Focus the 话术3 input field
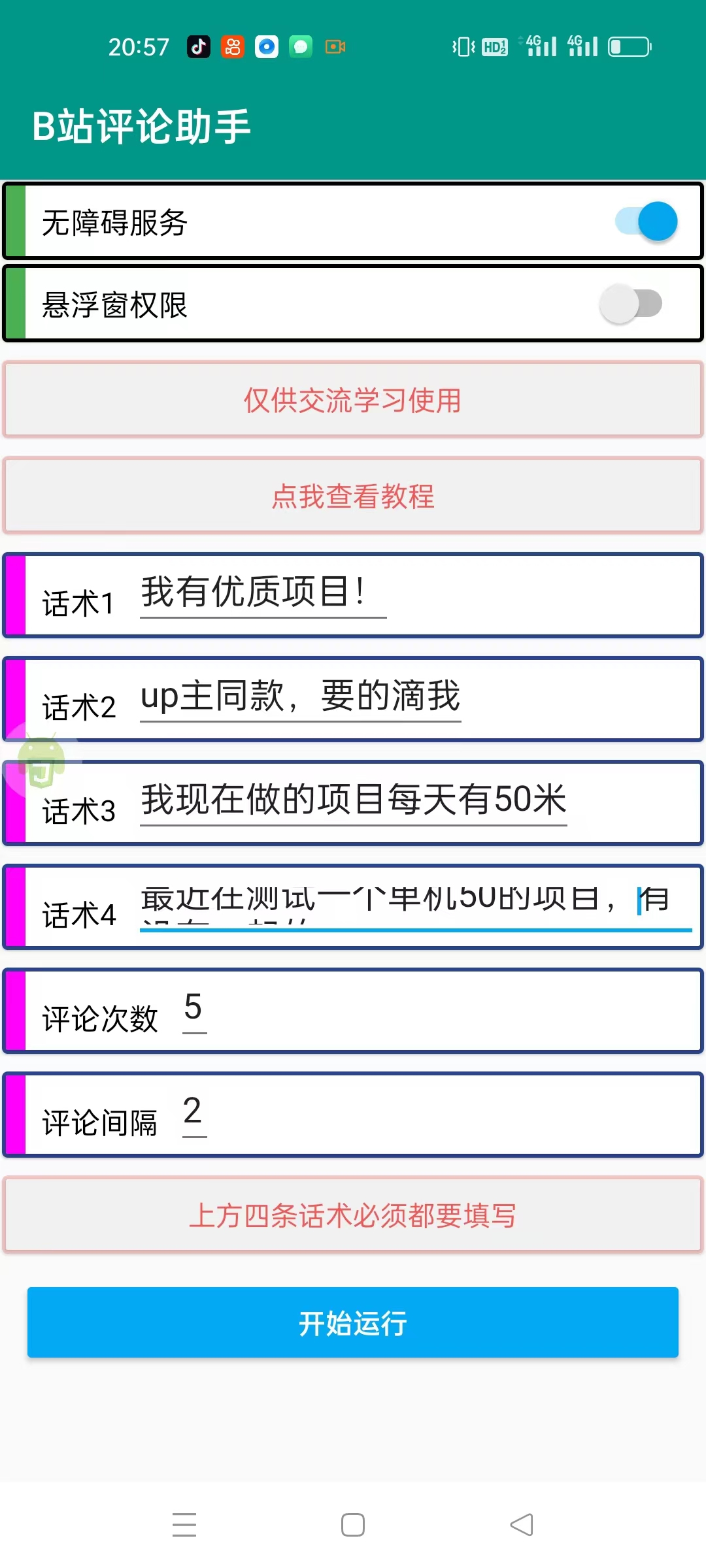This screenshot has width=706, height=1568. 353,800
